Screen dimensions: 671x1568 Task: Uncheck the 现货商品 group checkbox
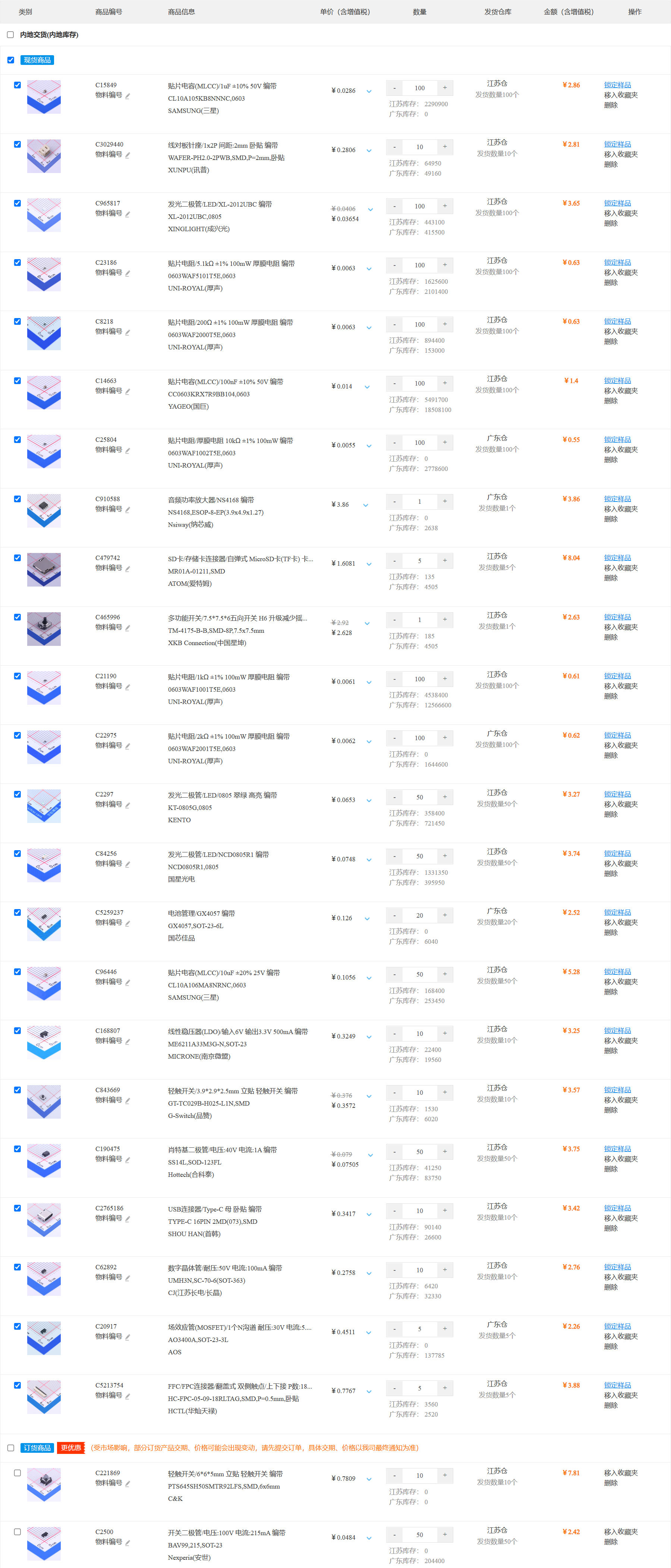tap(10, 60)
